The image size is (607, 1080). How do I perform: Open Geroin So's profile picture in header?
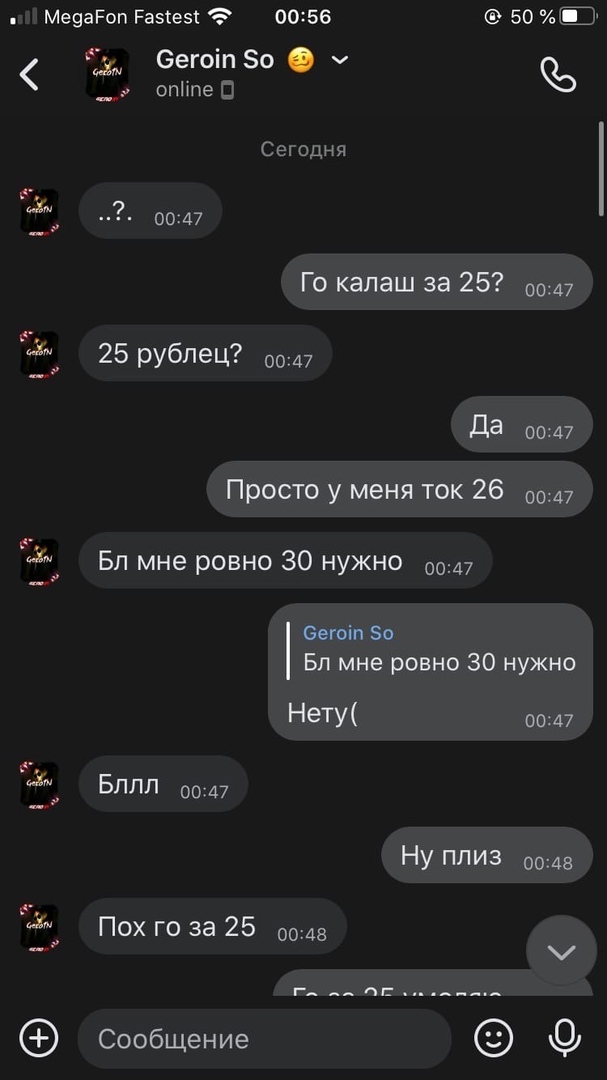tap(106, 74)
